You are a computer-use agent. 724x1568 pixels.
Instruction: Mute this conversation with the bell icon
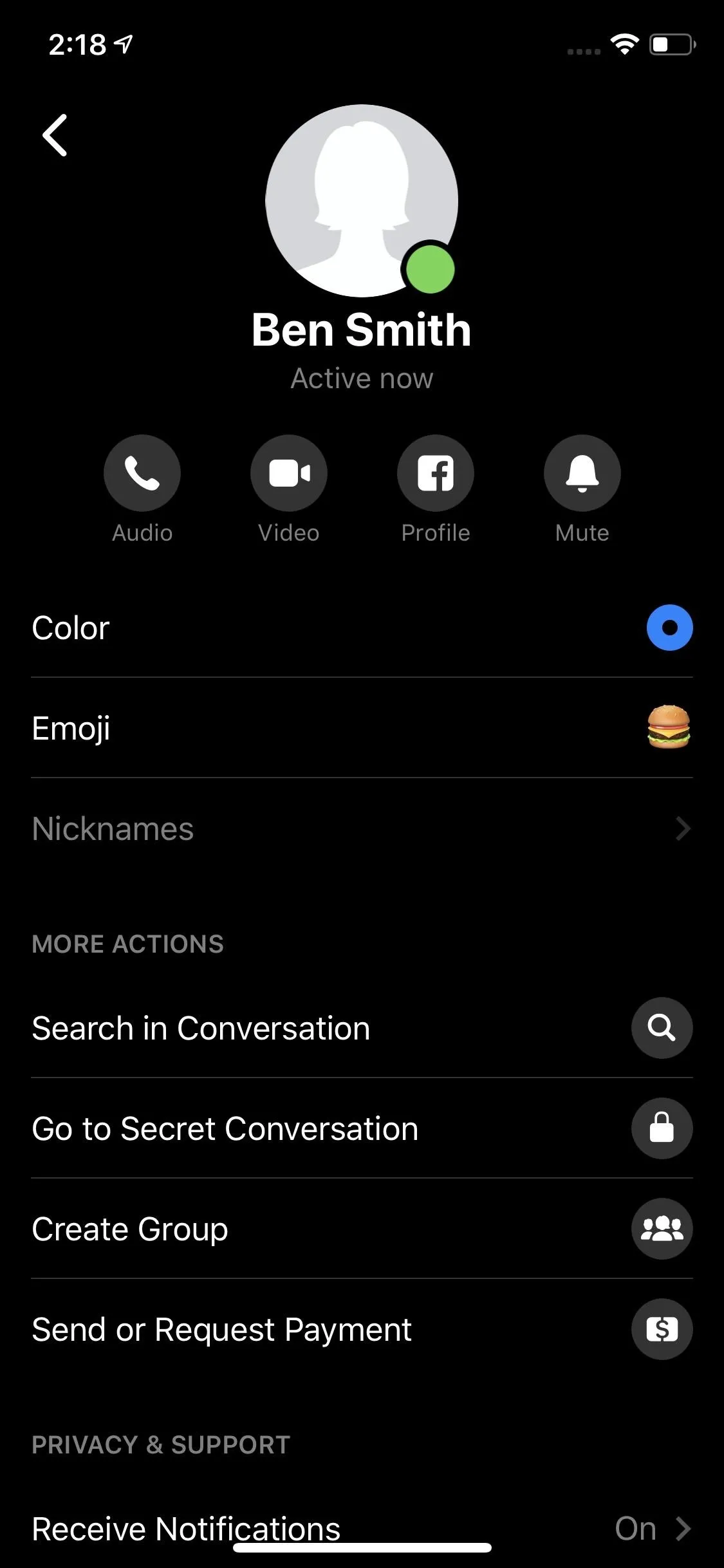(x=582, y=473)
